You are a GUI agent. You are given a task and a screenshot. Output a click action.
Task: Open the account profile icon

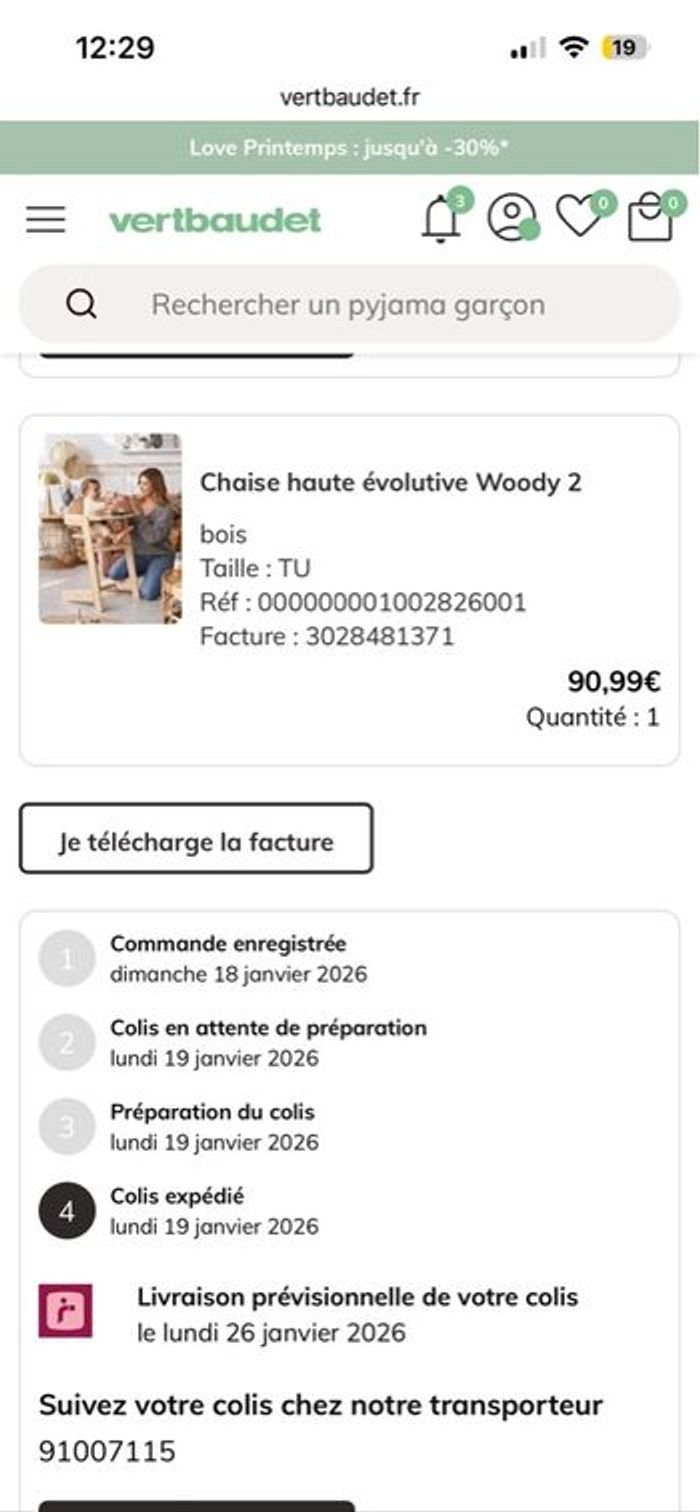[511, 217]
